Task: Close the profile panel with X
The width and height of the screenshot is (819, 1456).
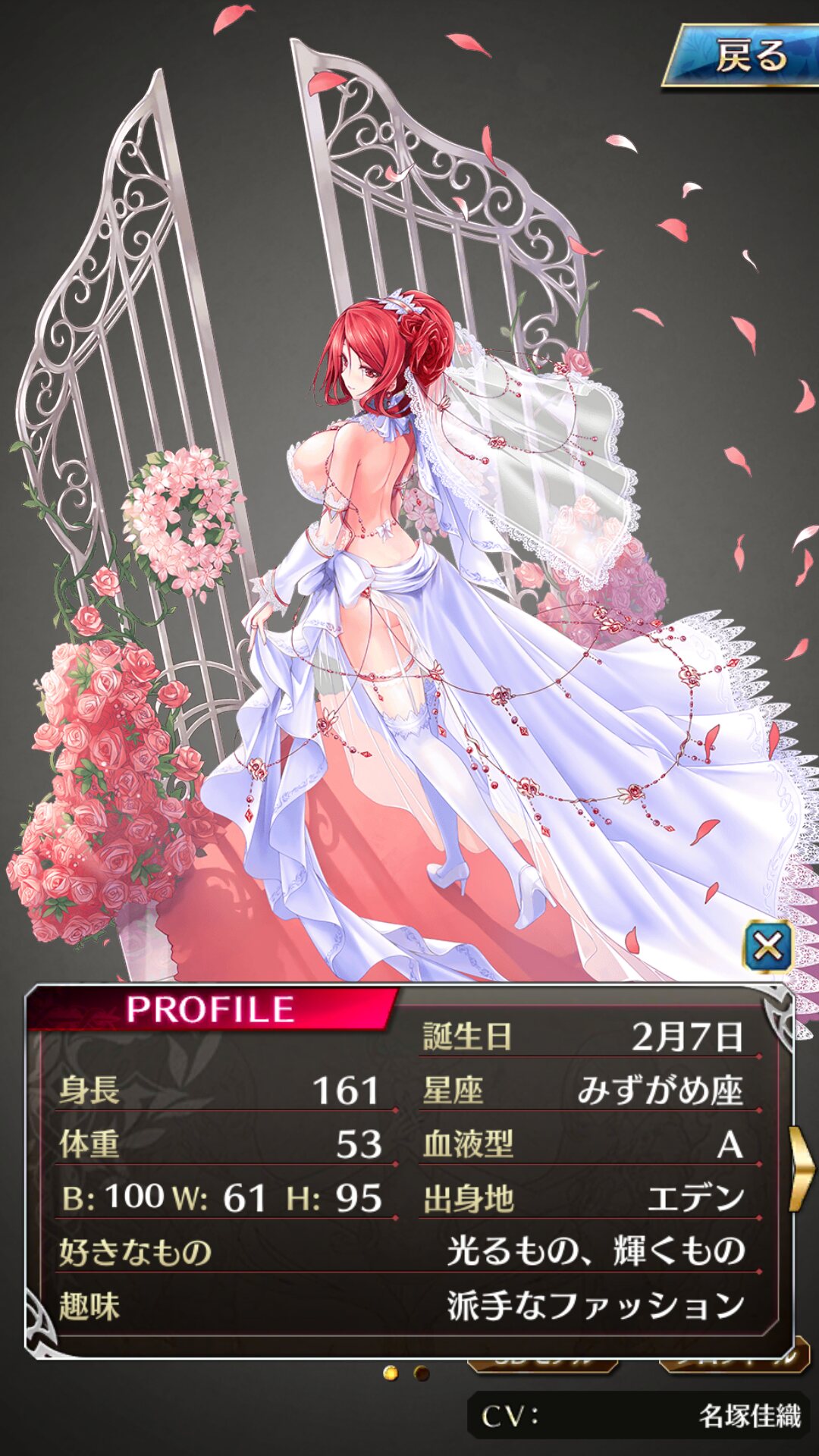Action: [x=767, y=946]
